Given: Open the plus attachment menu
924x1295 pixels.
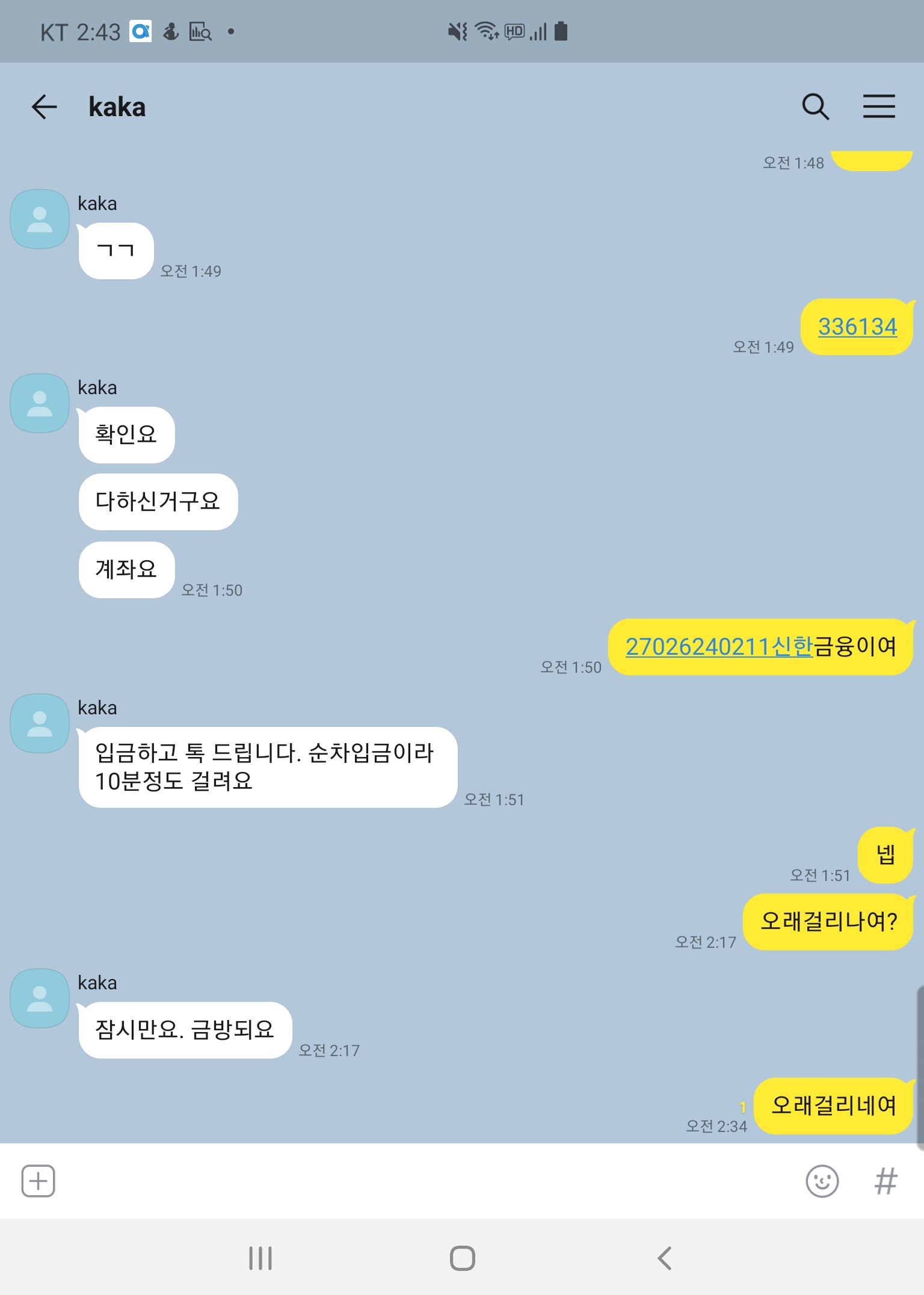Looking at the screenshot, I should pos(38,1181).
